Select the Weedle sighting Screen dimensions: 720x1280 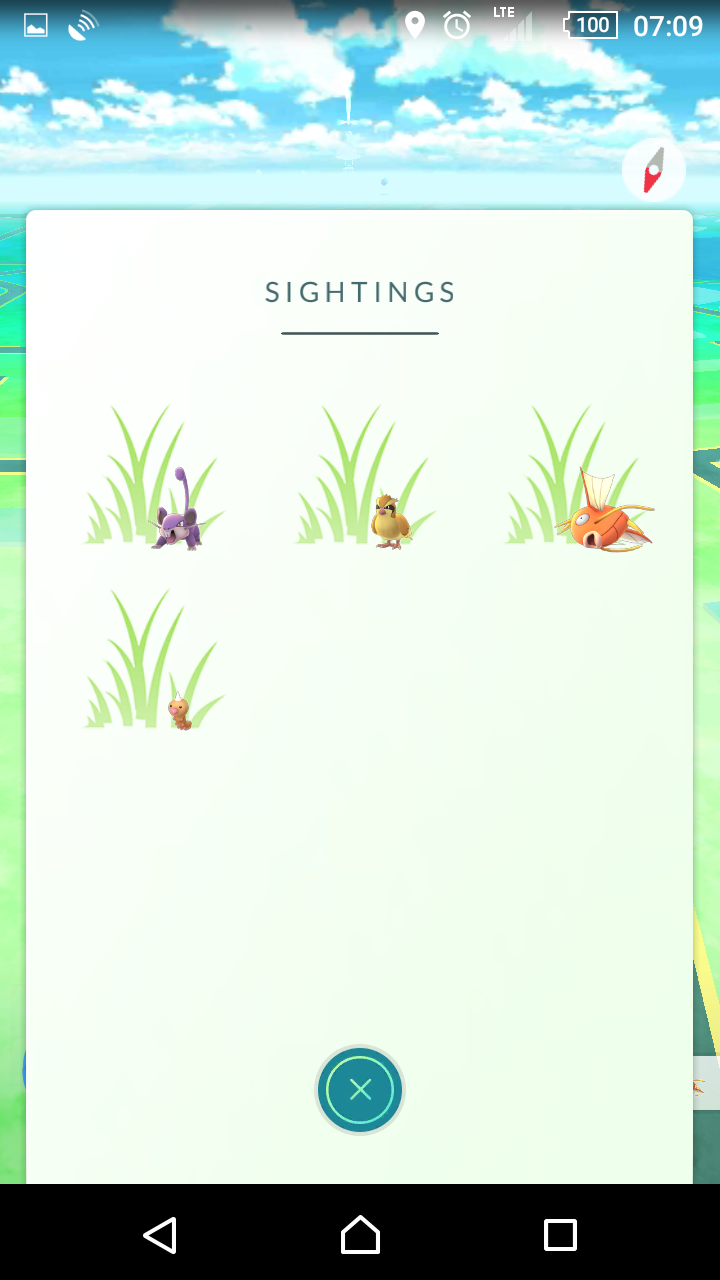(x=154, y=660)
